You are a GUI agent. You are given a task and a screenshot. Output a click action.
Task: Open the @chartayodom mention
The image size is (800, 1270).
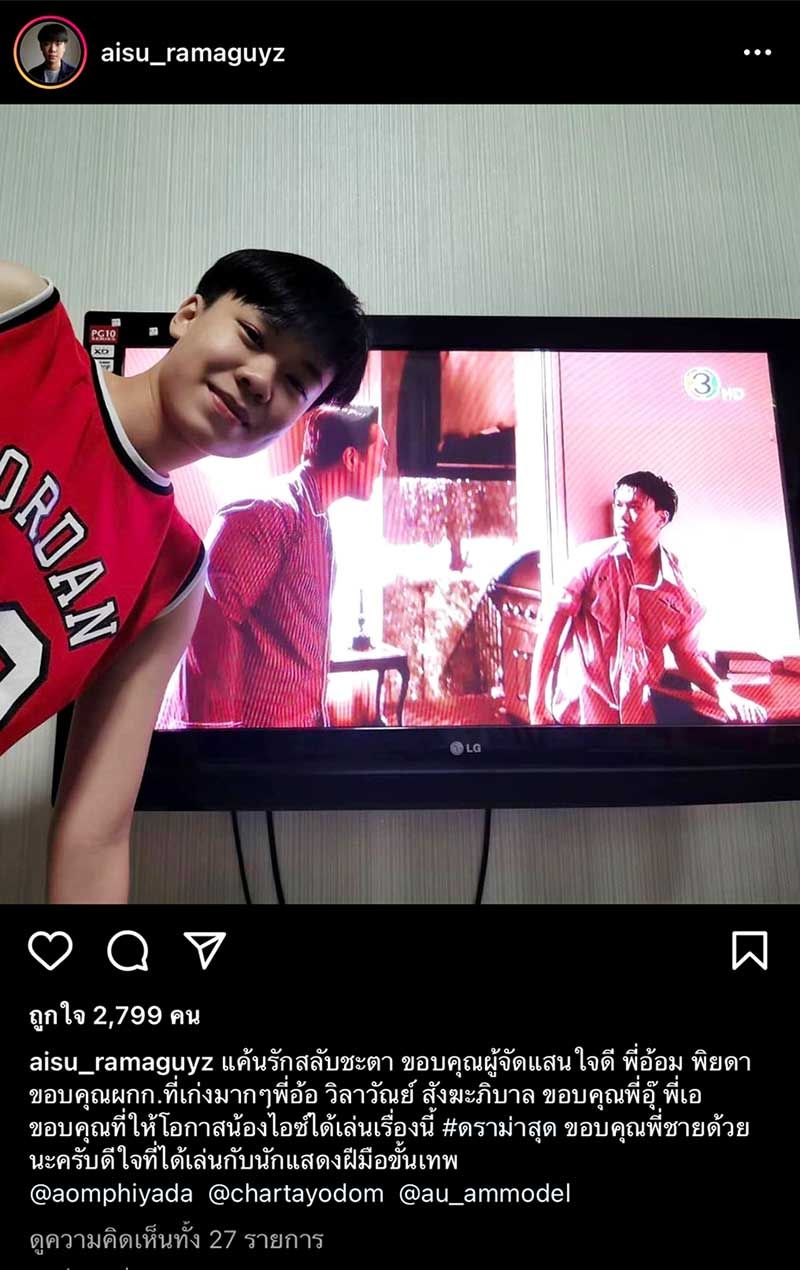295,1193
